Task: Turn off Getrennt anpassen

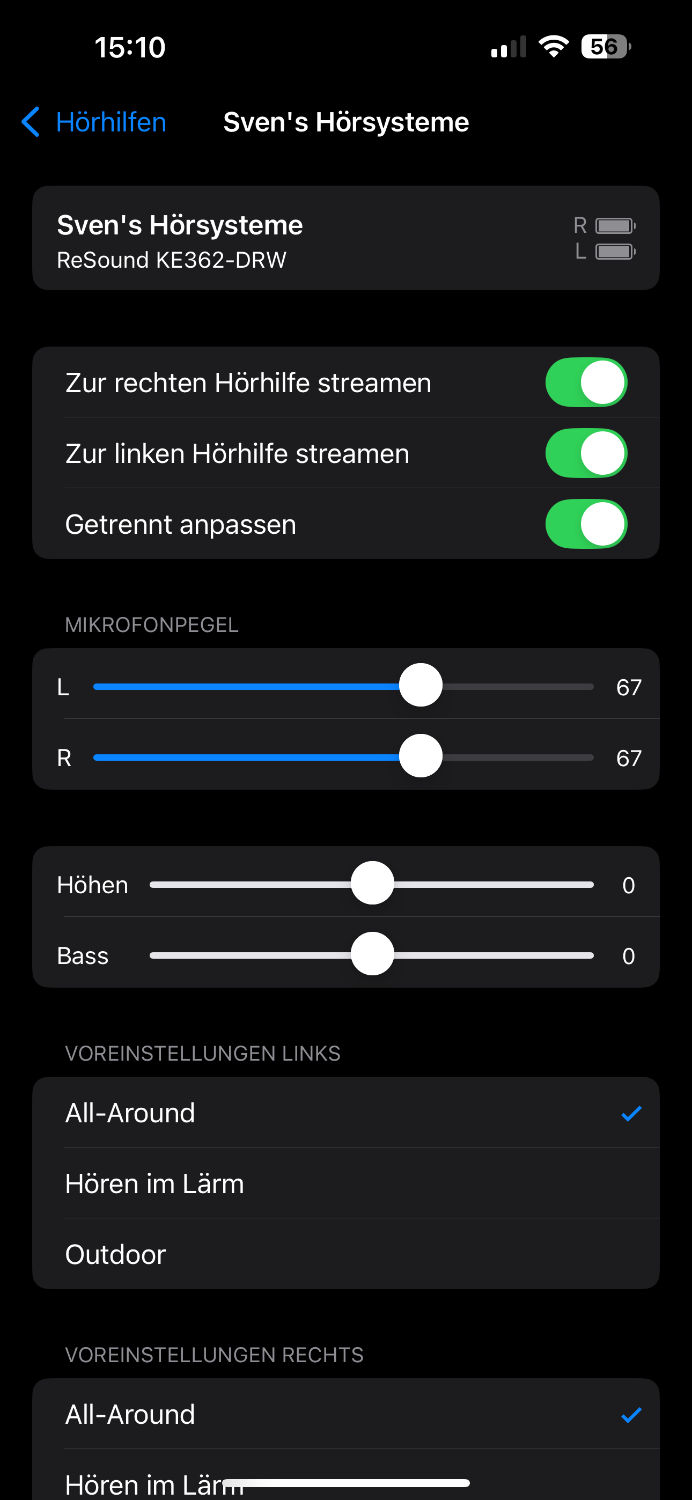Action: pos(586,525)
